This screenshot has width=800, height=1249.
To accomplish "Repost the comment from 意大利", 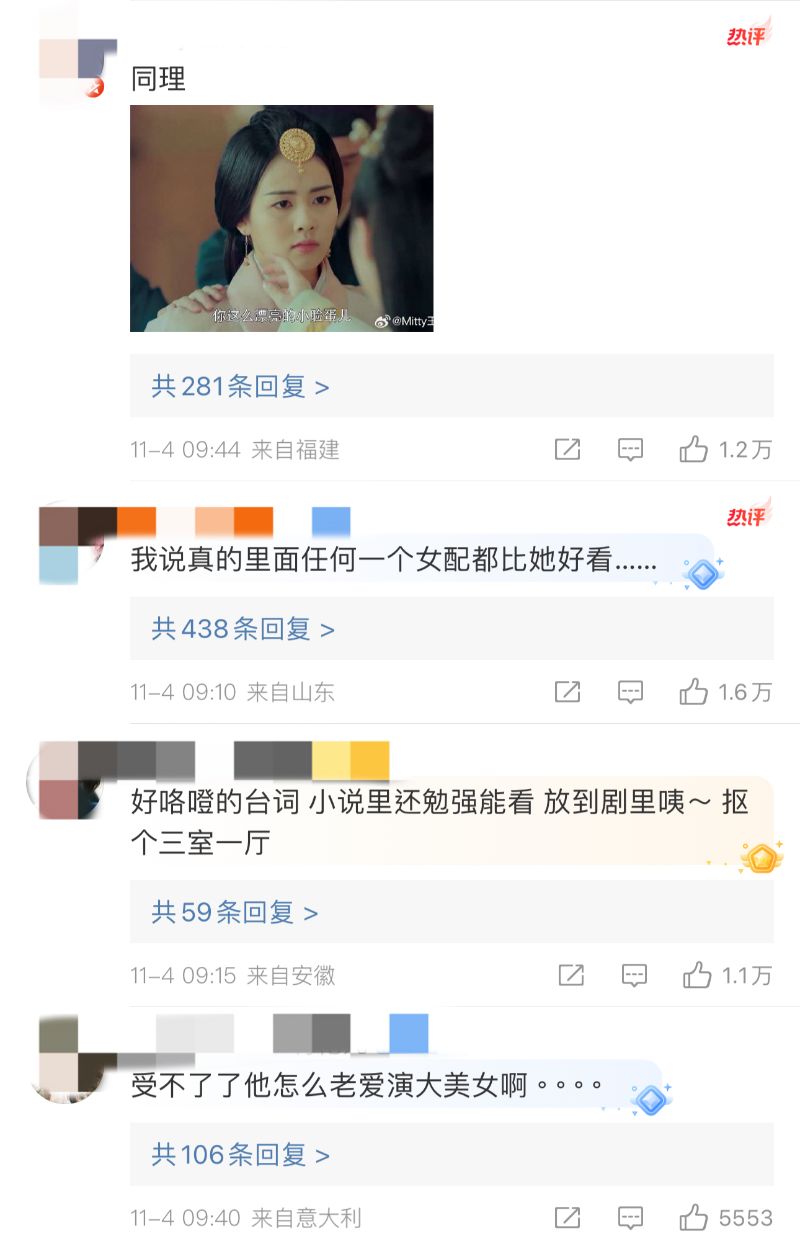I will point(568,1218).
